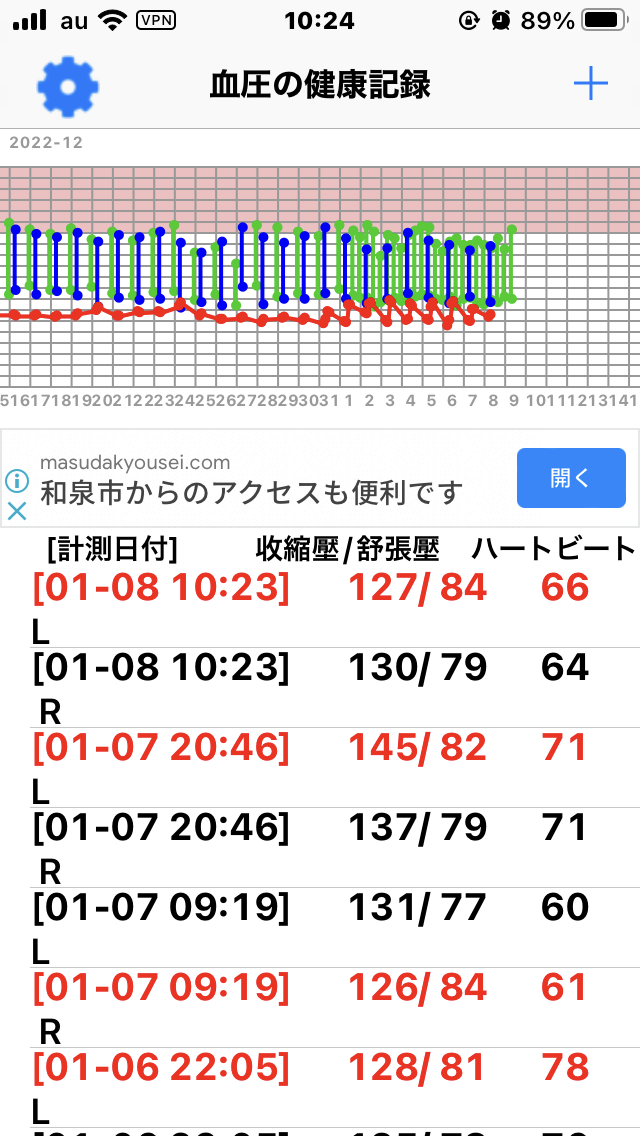This screenshot has width=640, height=1136.
Task: Add a new blood pressure record
Action: pyautogui.click(x=591, y=85)
